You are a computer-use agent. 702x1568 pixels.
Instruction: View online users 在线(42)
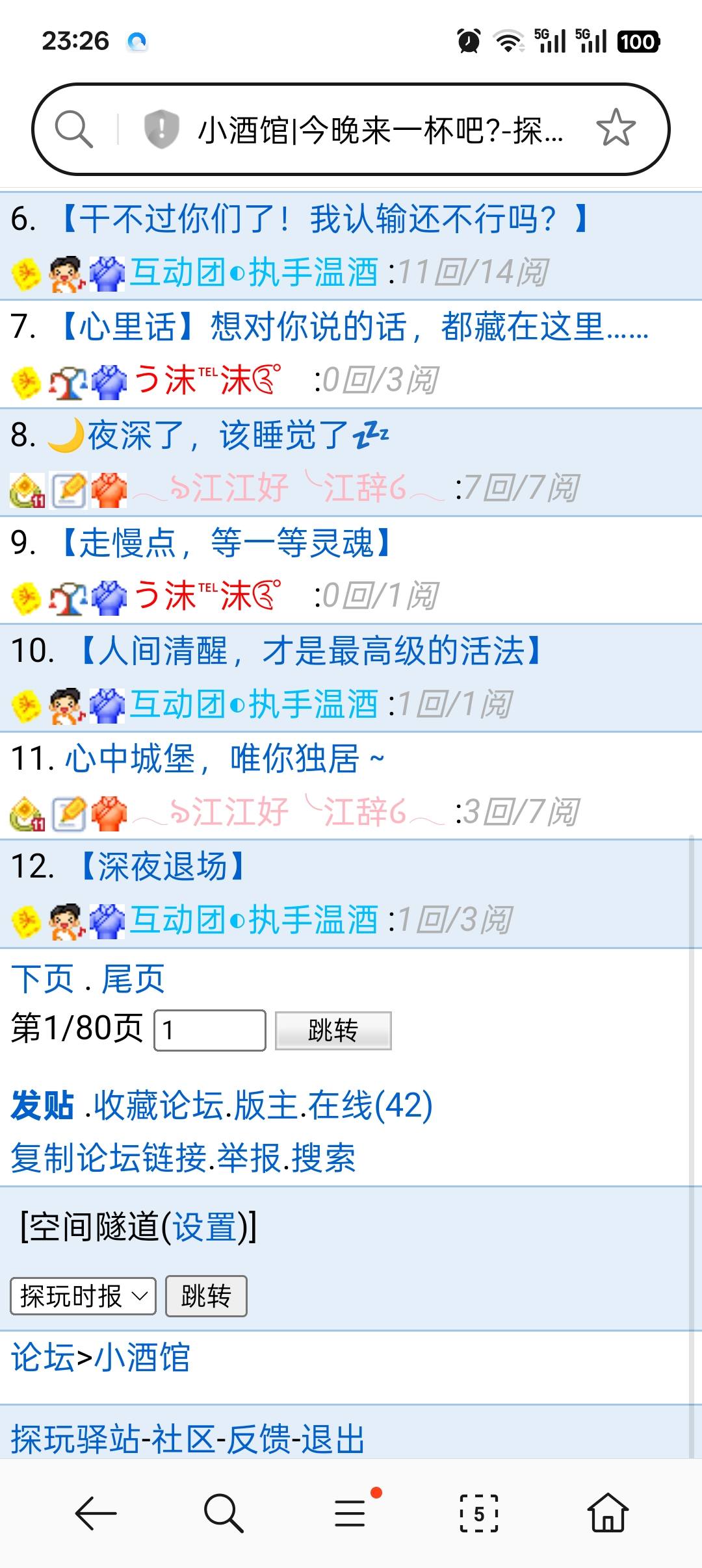[370, 1106]
